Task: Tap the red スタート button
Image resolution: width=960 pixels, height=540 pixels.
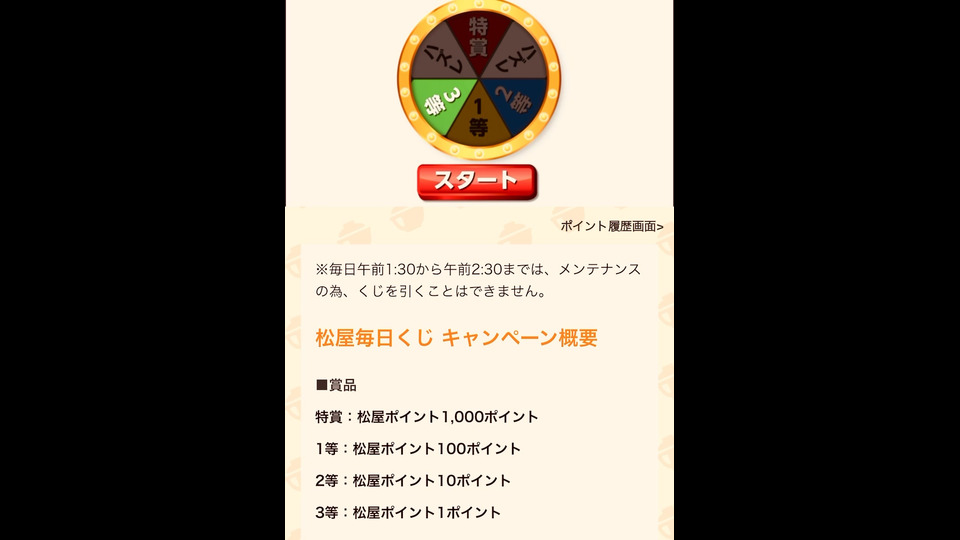Action: (x=477, y=182)
